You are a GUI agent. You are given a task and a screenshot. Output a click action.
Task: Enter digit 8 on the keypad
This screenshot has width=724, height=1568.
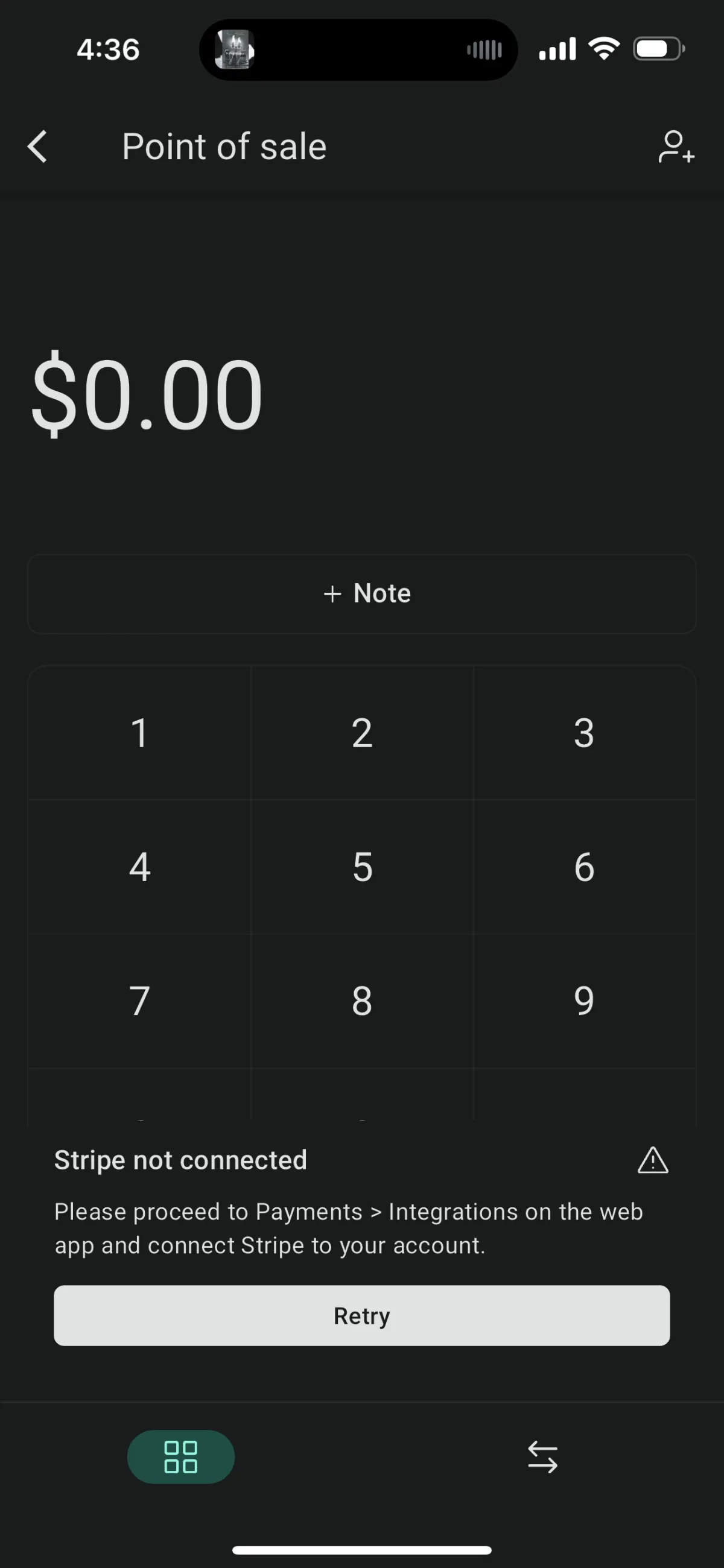click(x=361, y=1001)
